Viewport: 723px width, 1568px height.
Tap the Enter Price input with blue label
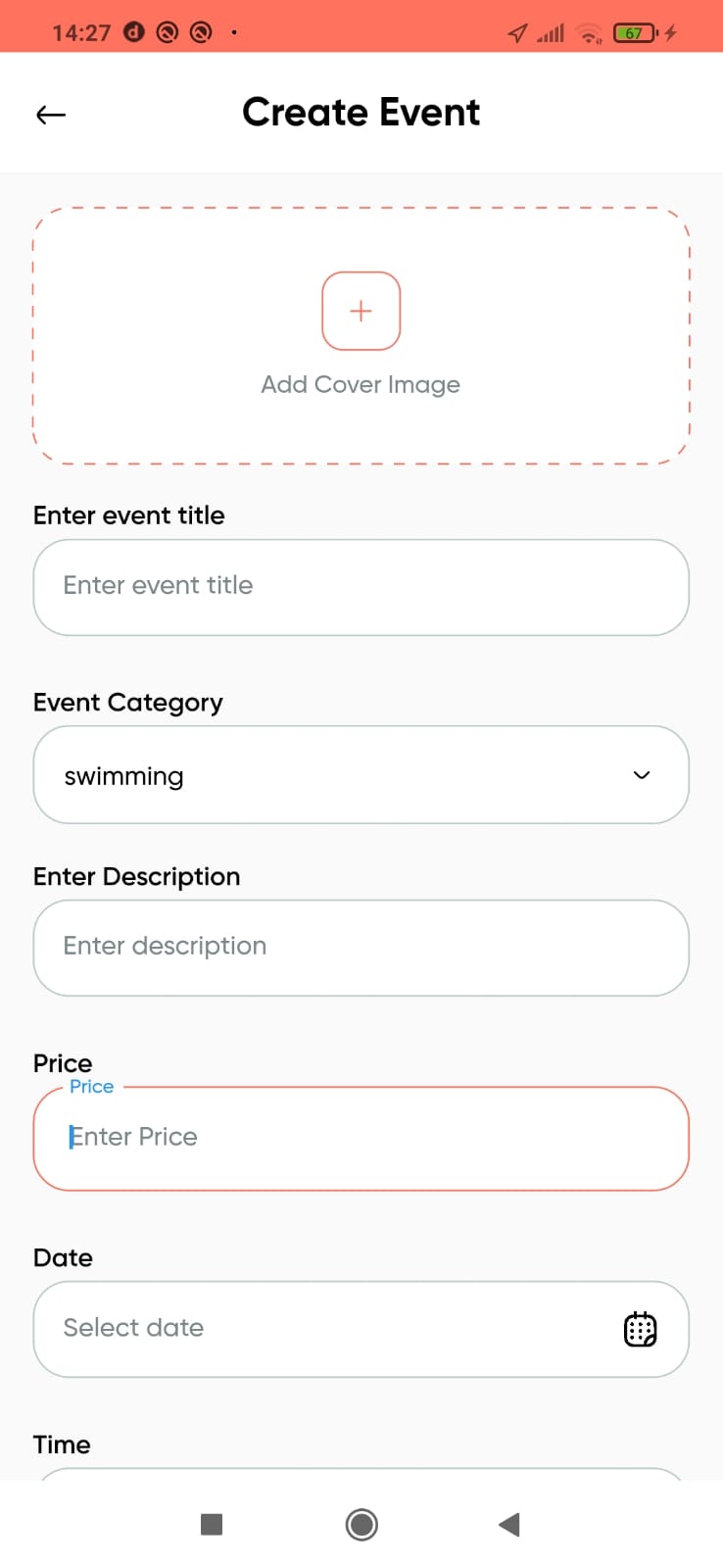[x=361, y=1138]
